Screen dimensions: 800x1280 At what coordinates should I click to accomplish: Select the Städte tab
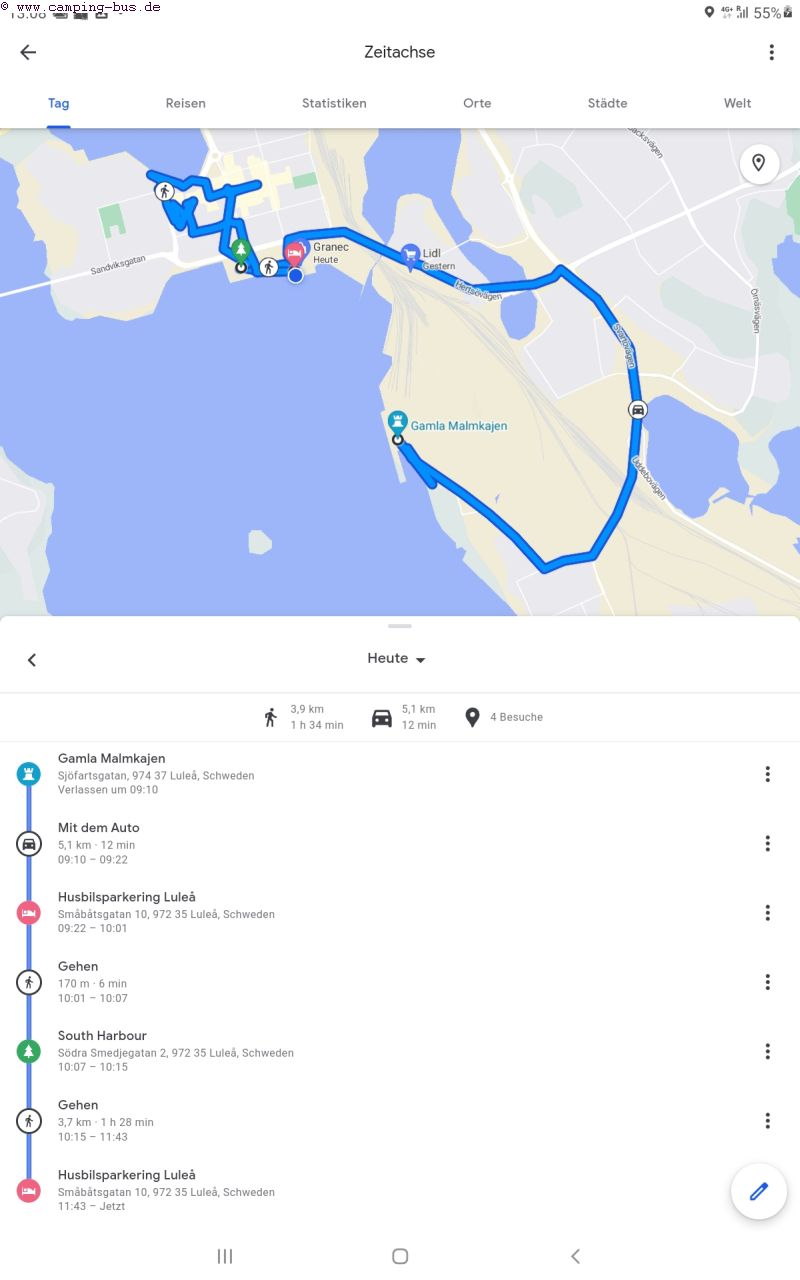[607, 103]
